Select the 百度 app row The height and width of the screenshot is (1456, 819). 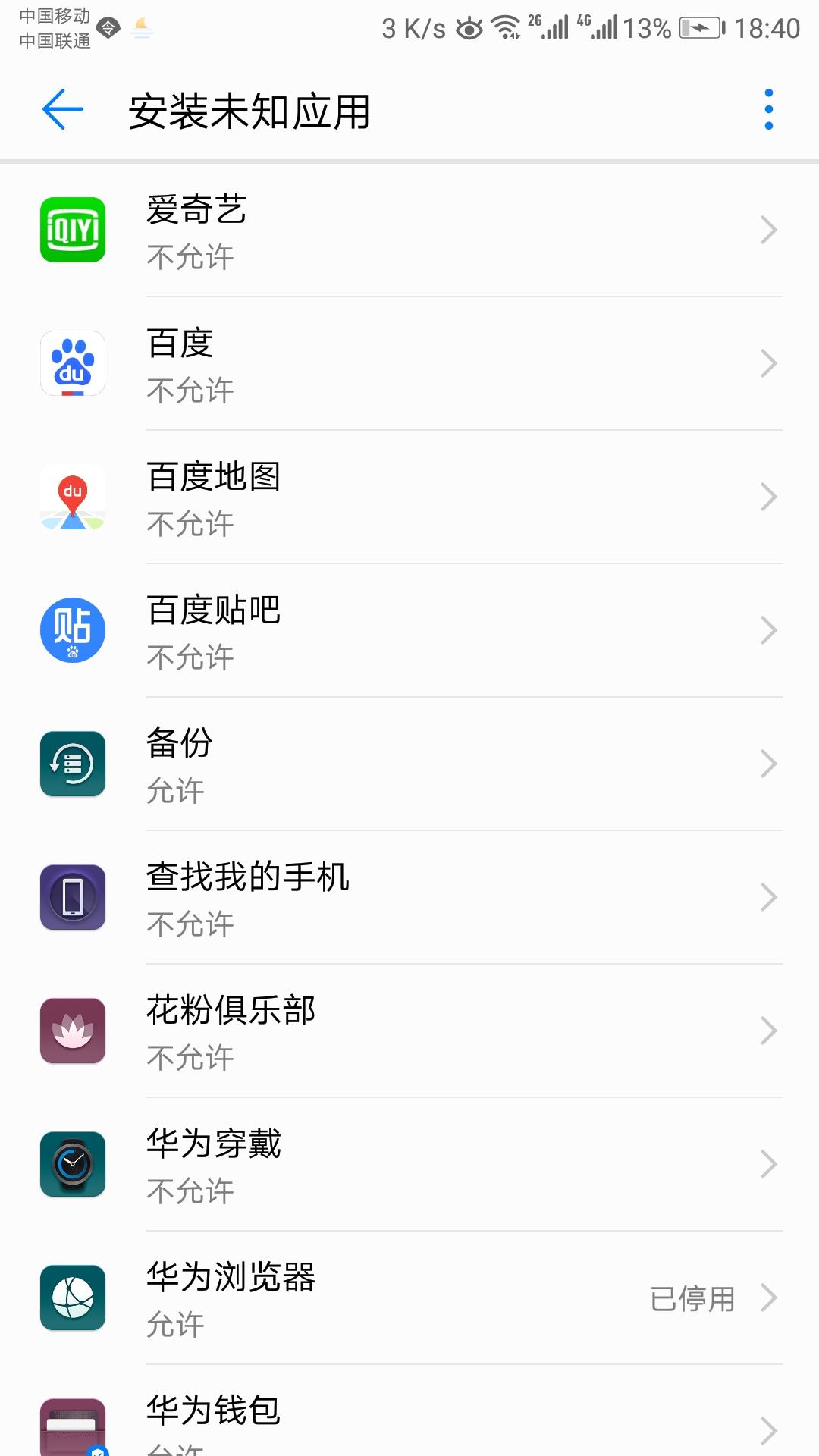(x=409, y=363)
